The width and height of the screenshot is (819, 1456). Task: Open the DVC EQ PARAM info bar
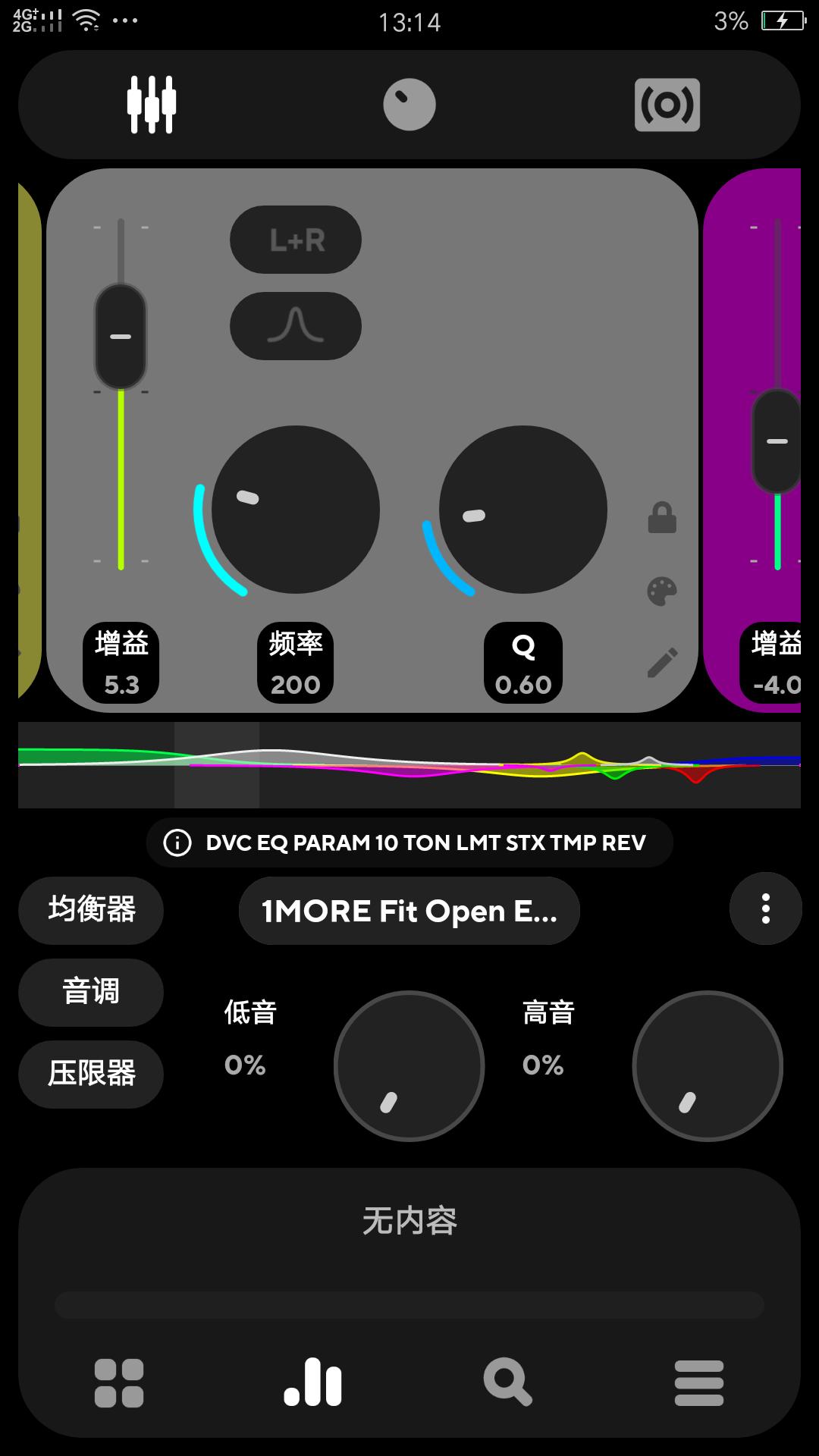click(x=409, y=843)
